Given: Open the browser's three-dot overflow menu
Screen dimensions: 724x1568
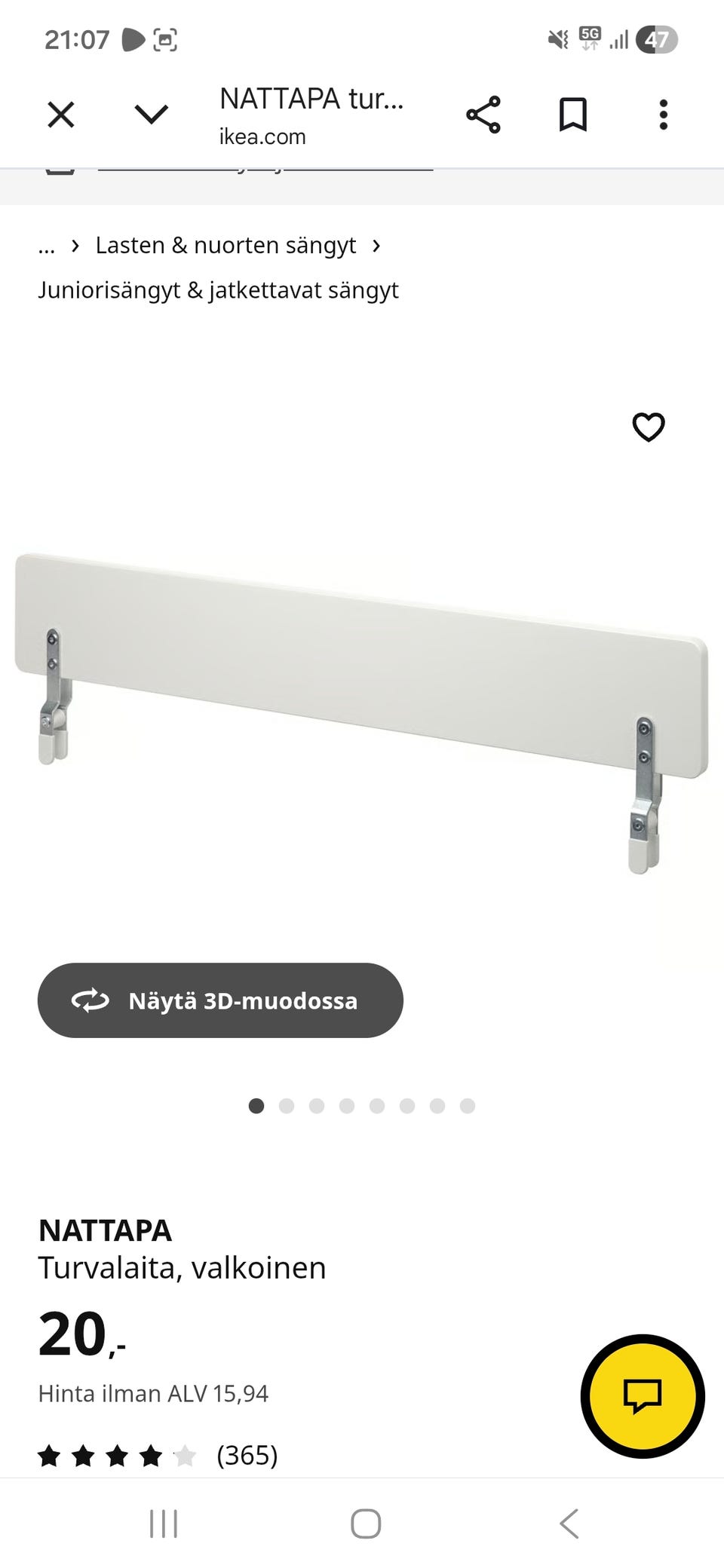Looking at the screenshot, I should click(x=663, y=114).
